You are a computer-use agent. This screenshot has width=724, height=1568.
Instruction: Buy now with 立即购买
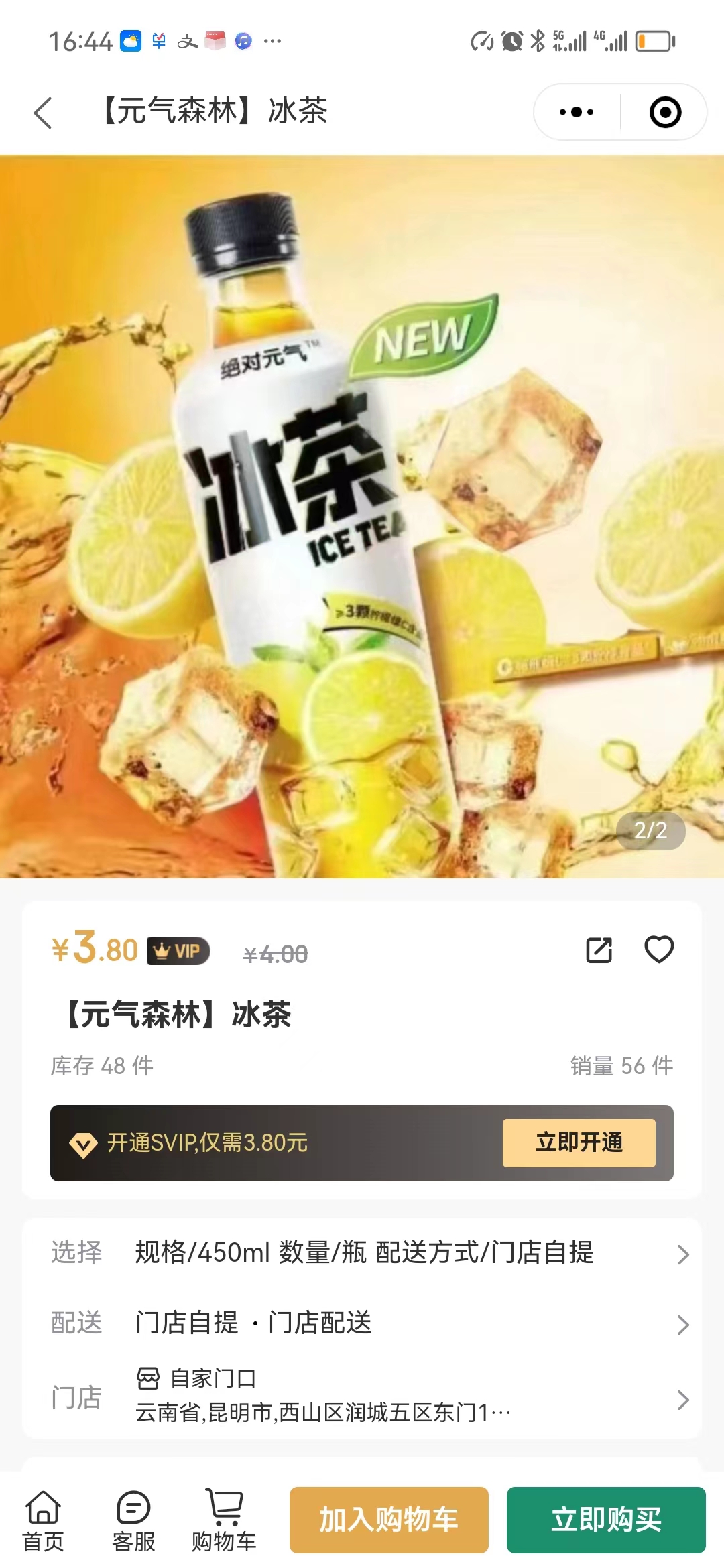(606, 1520)
